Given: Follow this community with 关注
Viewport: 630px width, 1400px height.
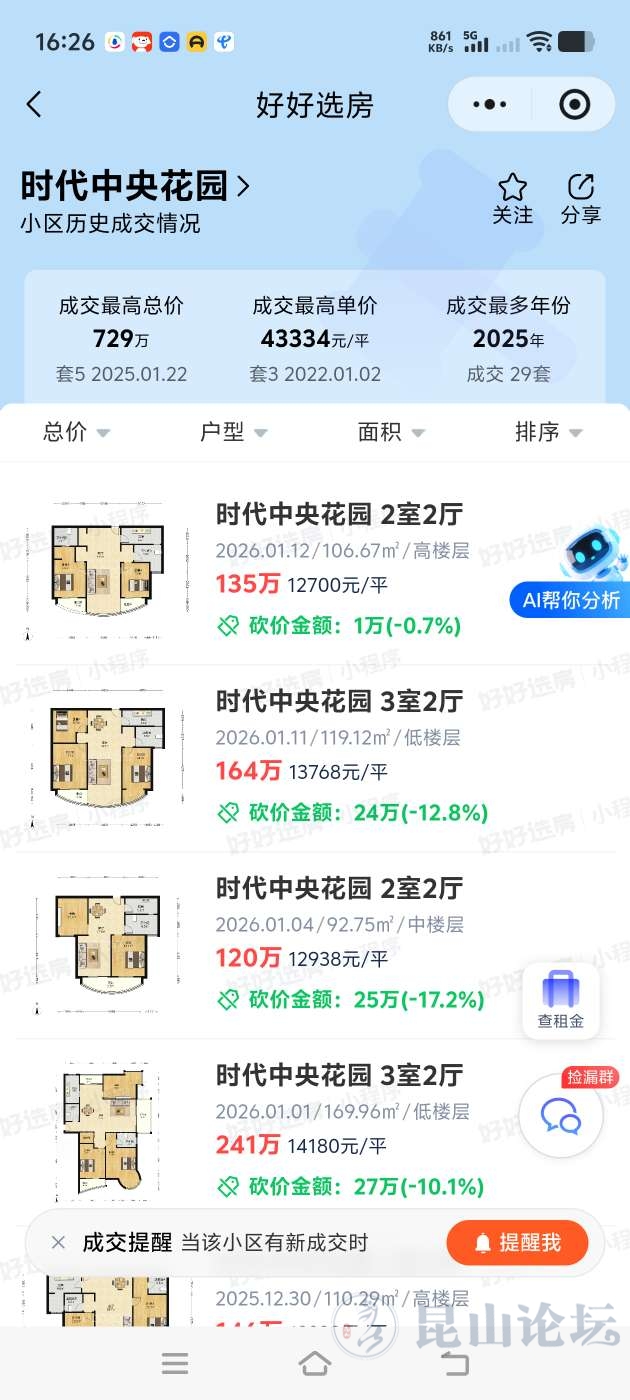Looking at the screenshot, I should coord(512,198).
